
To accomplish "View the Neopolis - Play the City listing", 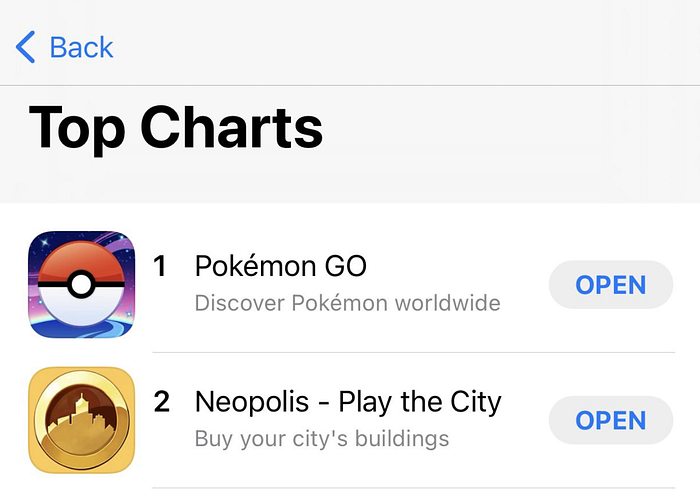I will pos(347,403).
